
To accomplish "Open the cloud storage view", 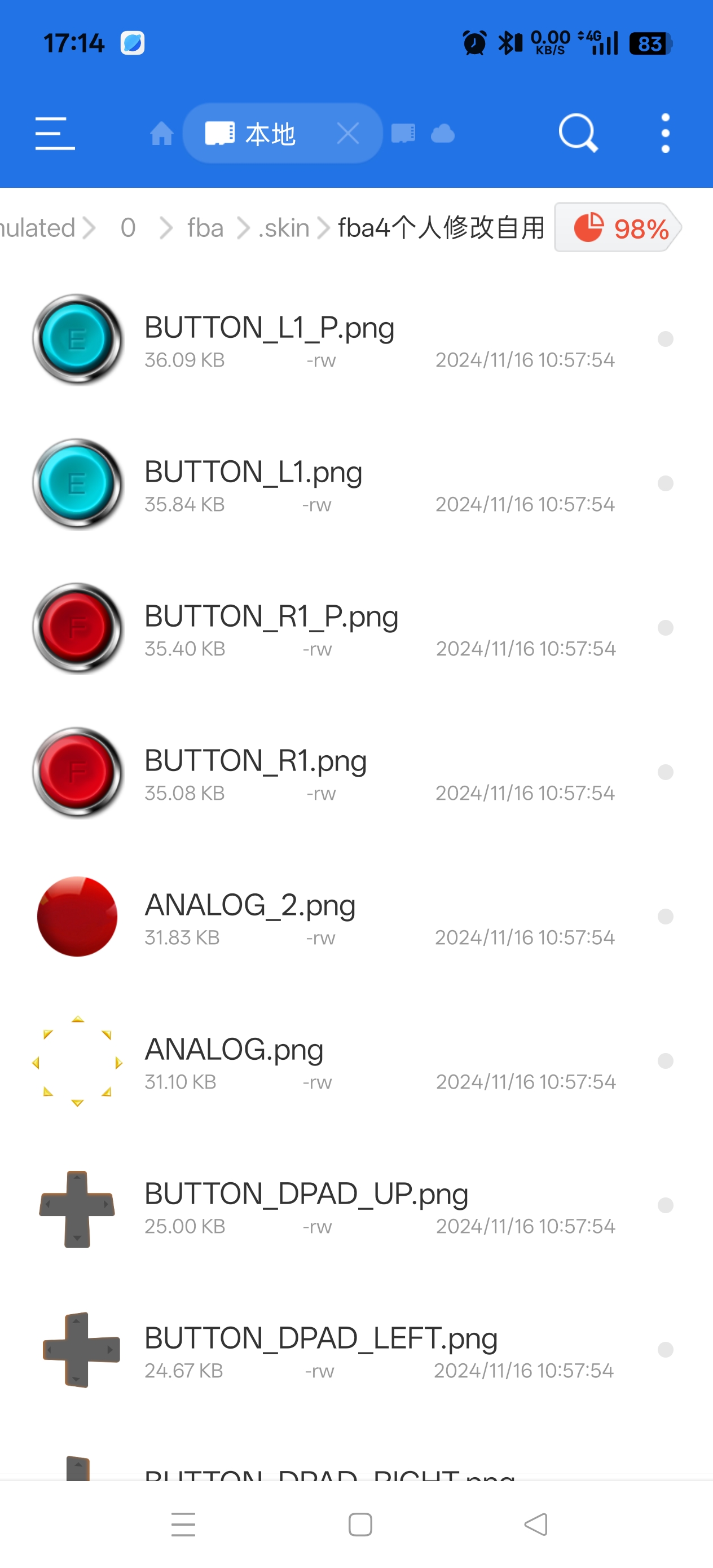I will (442, 132).
